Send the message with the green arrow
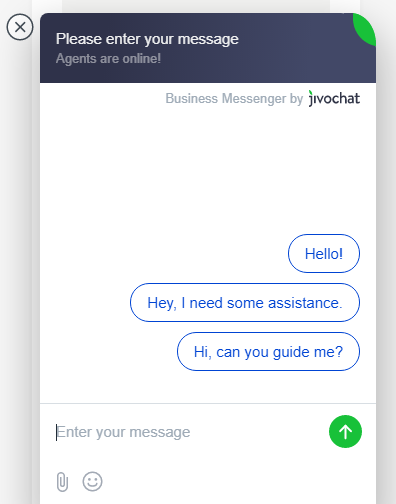This screenshot has height=504, width=396. [x=345, y=432]
